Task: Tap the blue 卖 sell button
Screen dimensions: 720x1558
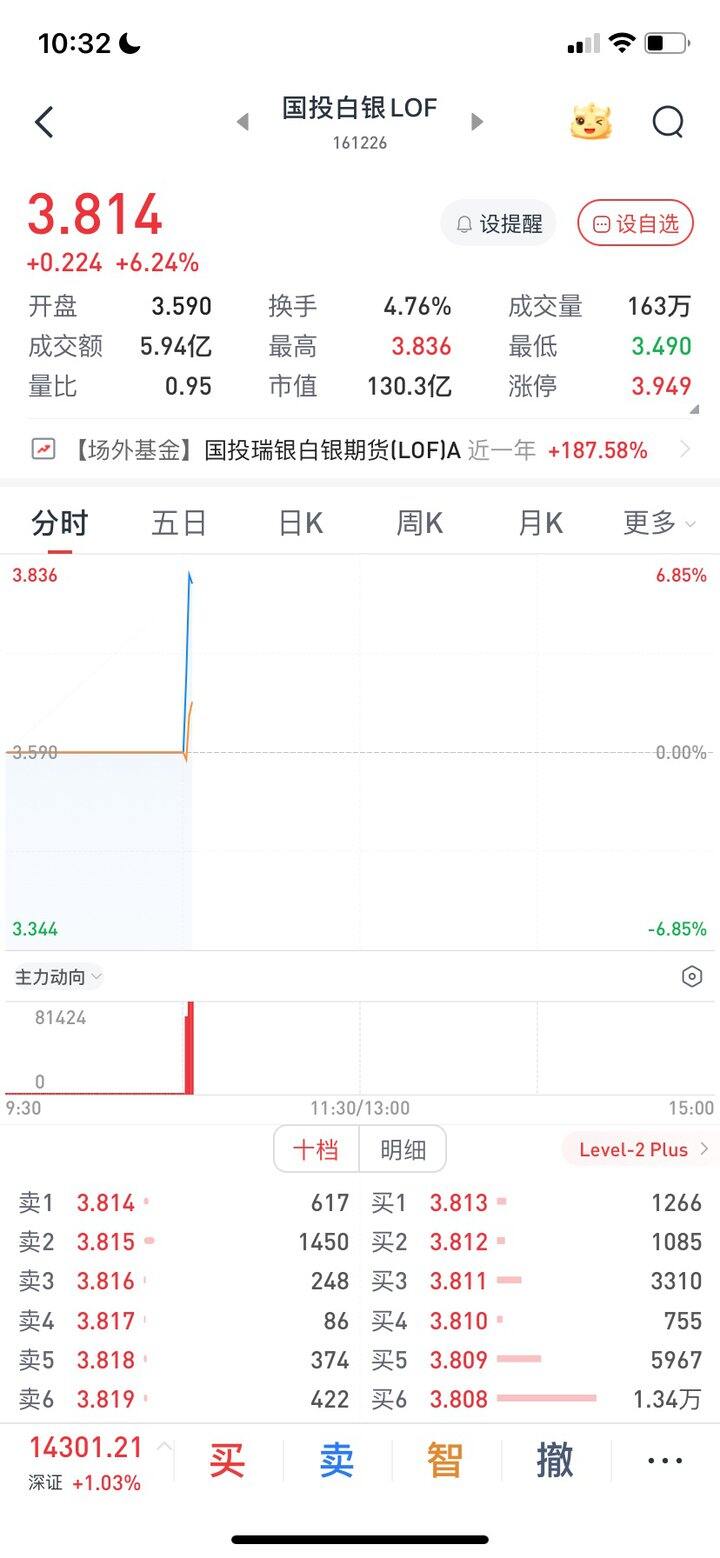Action: (x=337, y=1461)
